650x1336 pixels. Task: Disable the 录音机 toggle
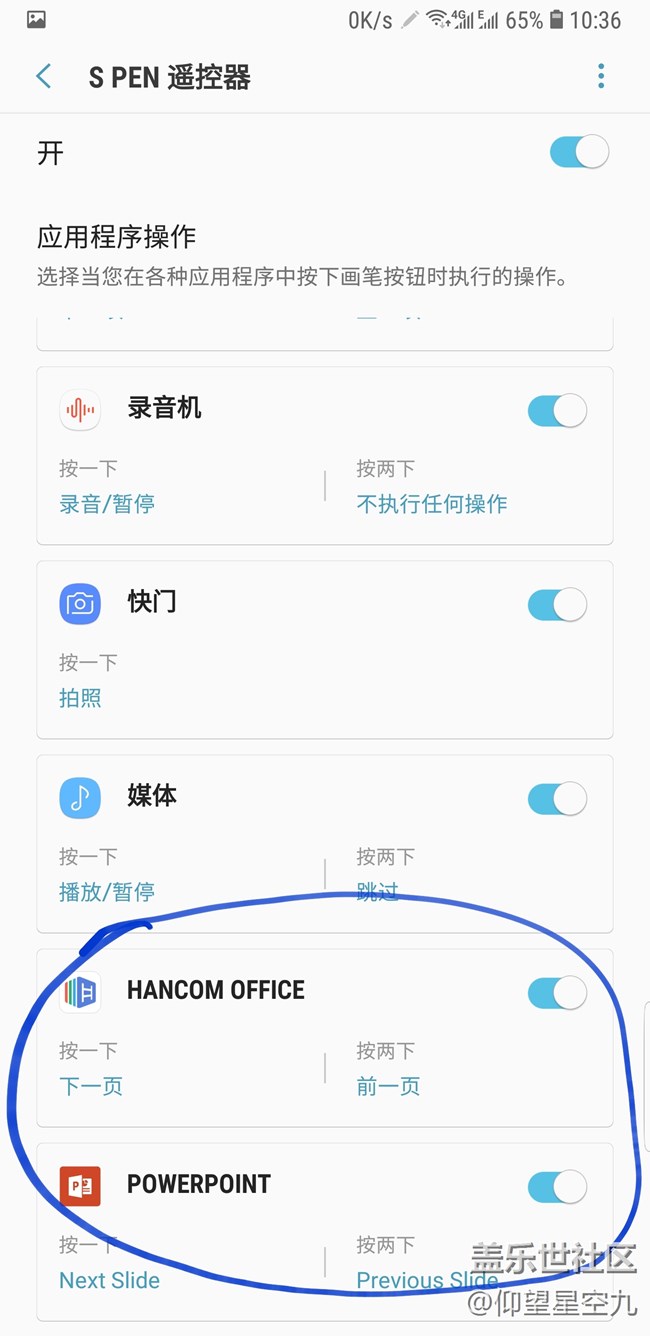[557, 410]
